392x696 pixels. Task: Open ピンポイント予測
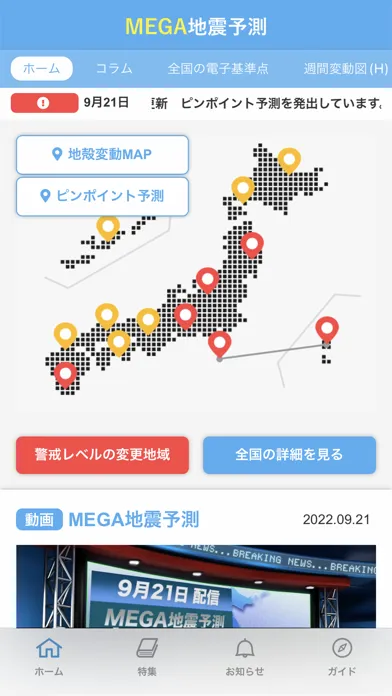pos(103,196)
